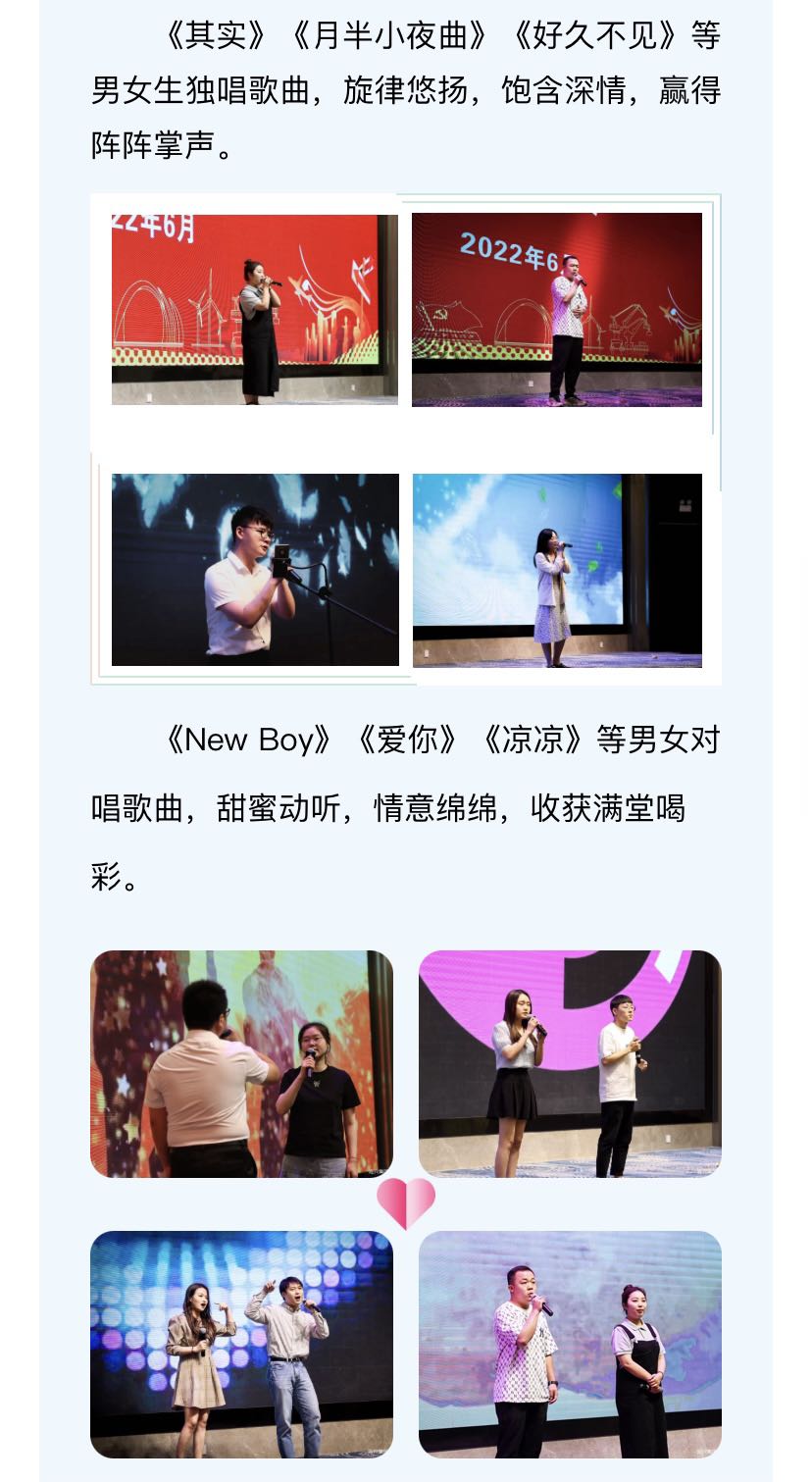Open duet photo of pair raising fists
The width and height of the screenshot is (812, 1482).
click(x=241, y=1344)
